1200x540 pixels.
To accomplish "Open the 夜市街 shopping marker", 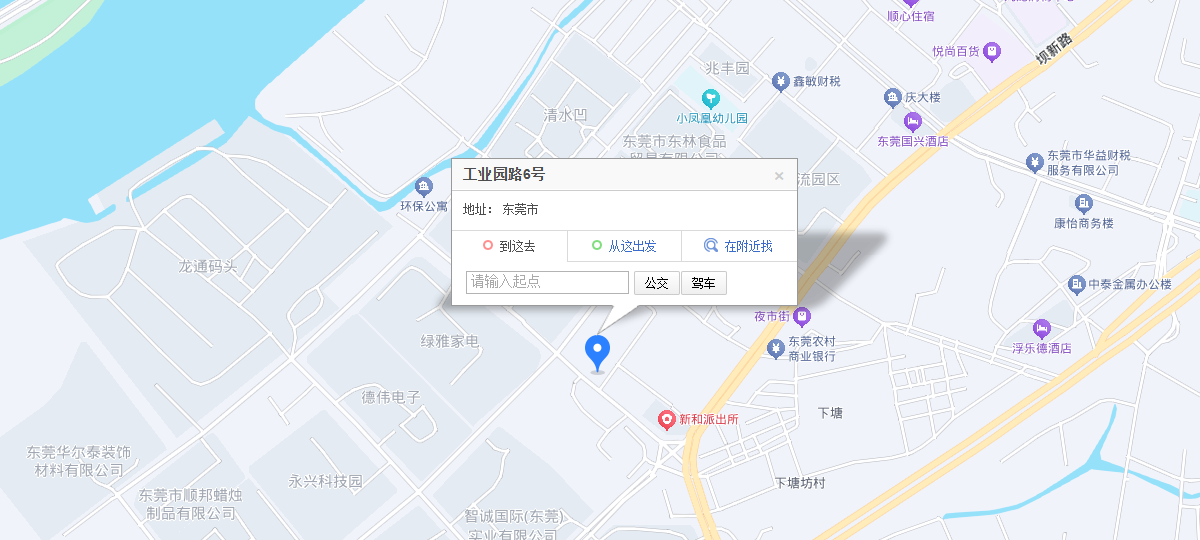I will (802, 317).
